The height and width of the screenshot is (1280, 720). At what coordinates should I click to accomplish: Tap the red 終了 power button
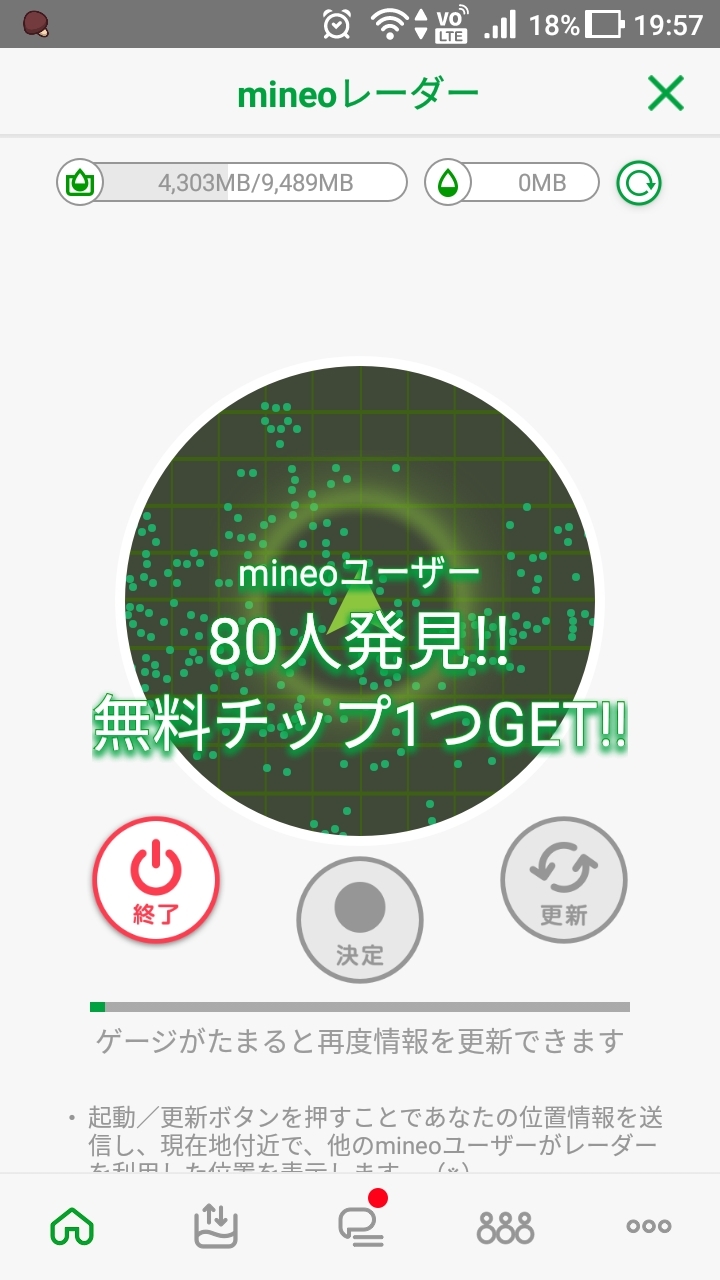tap(156, 880)
